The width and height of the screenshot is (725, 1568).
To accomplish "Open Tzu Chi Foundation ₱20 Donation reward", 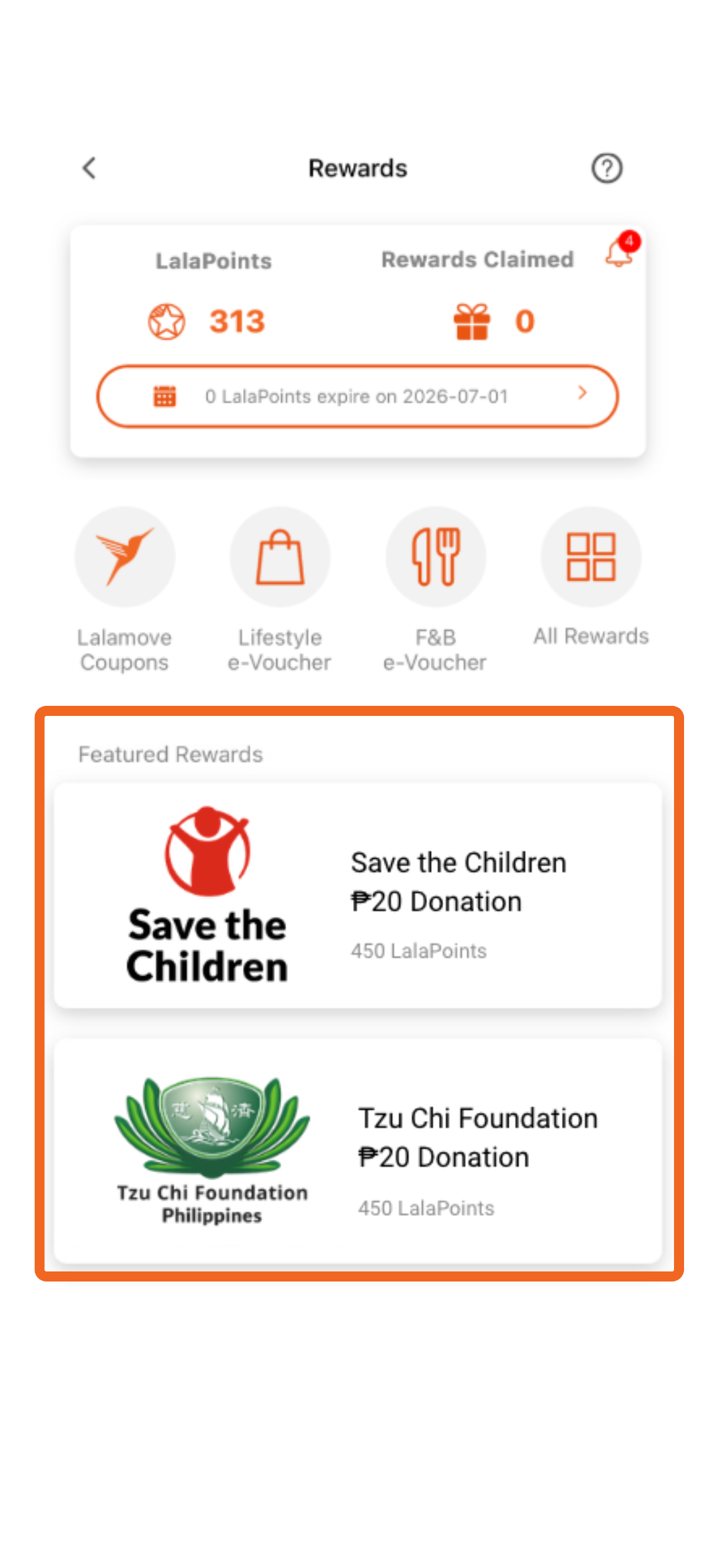I will (358, 1151).
